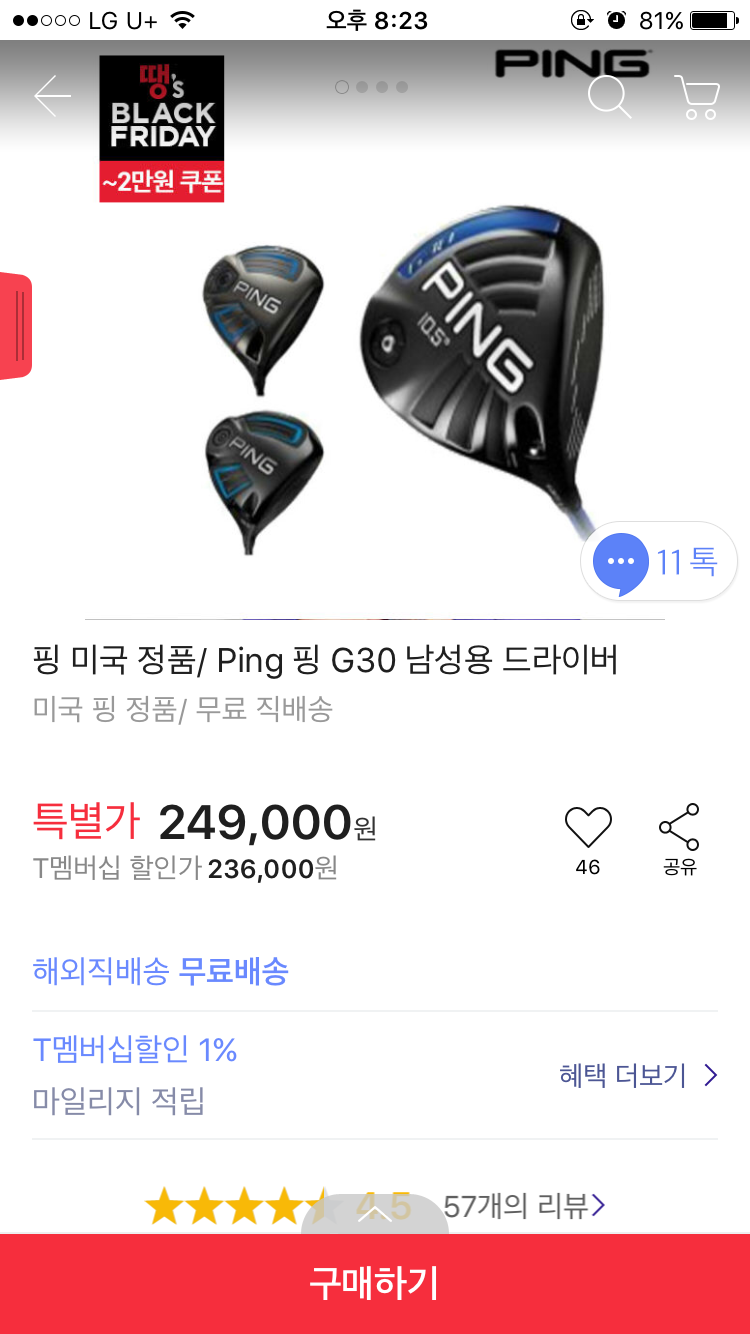Screen dimensions: 750x1334
Task: View the 57개의 리뷰 reviews
Action: (x=524, y=1206)
